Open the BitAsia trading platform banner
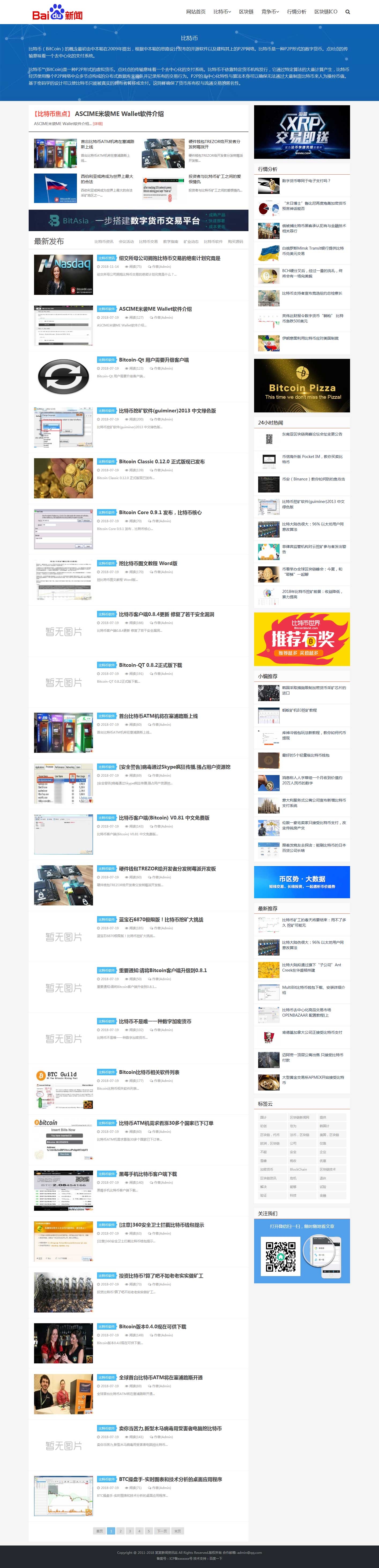Viewport: 379px width, 1568px height. point(138,220)
